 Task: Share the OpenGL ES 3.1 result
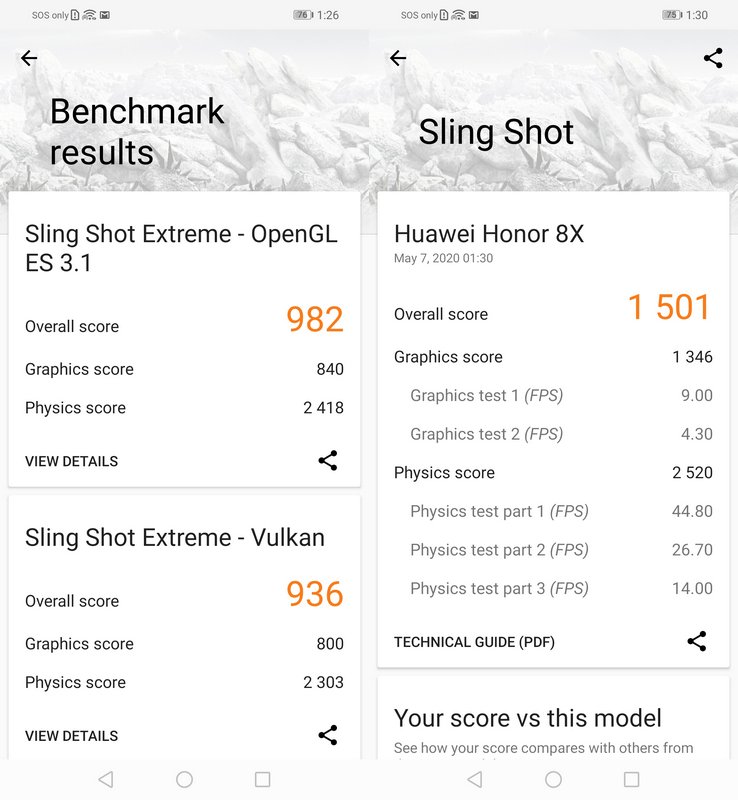point(327,461)
